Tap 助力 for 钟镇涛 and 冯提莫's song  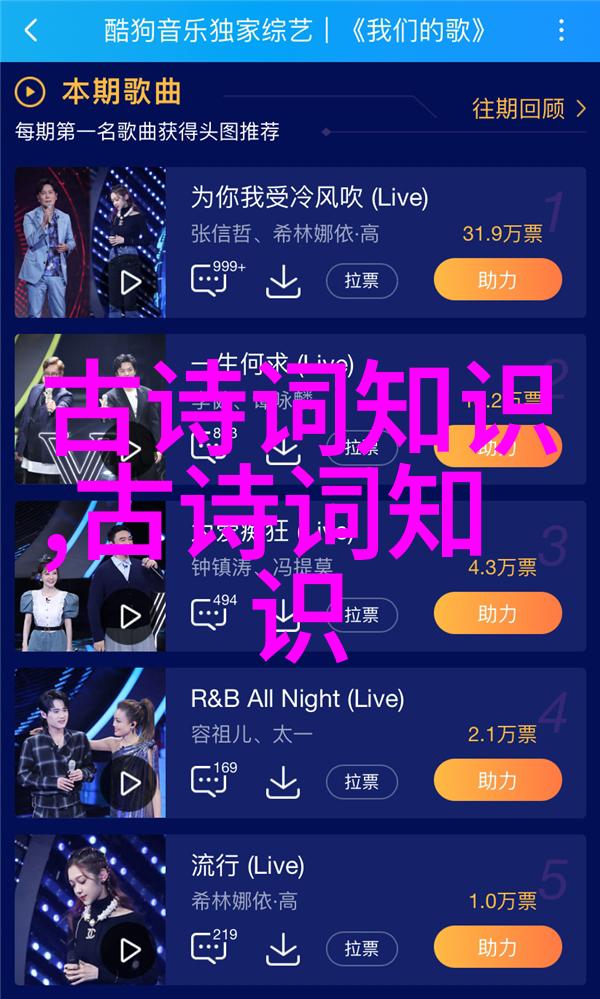pos(498,613)
